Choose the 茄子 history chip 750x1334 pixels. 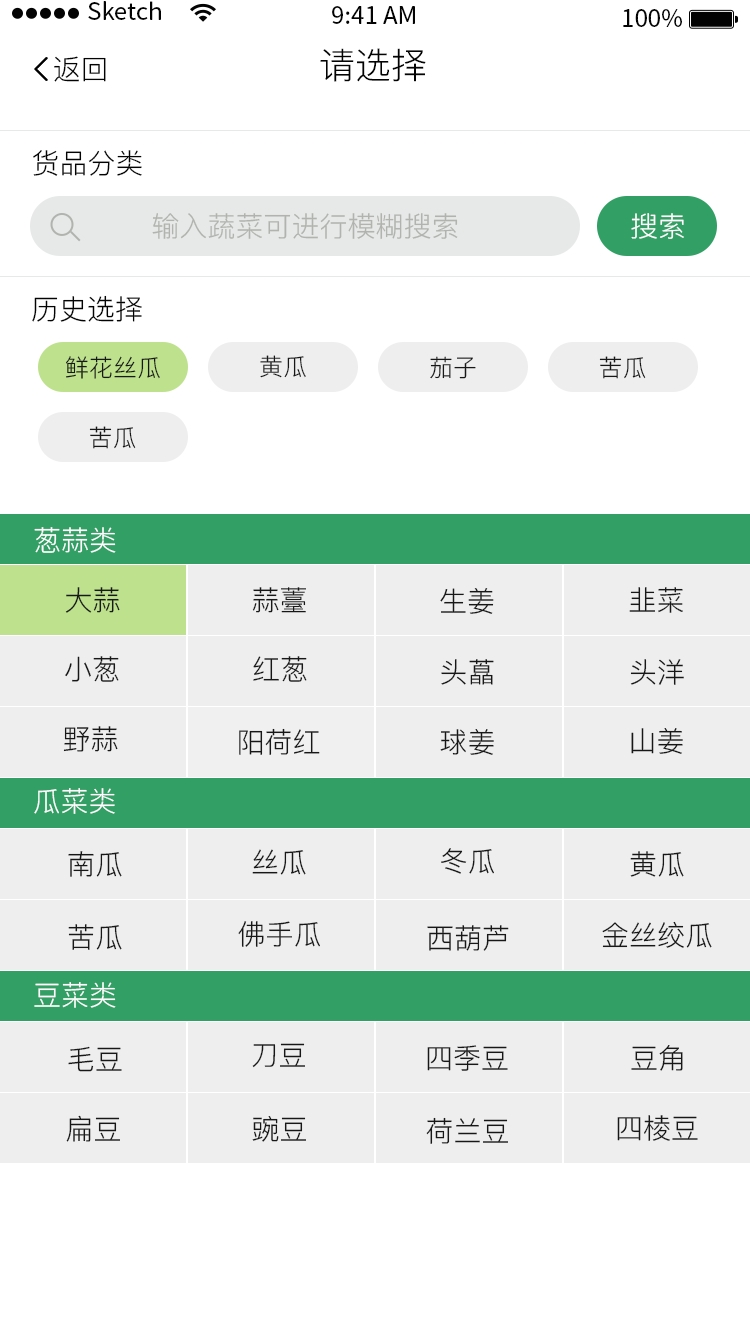click(453, 367)
